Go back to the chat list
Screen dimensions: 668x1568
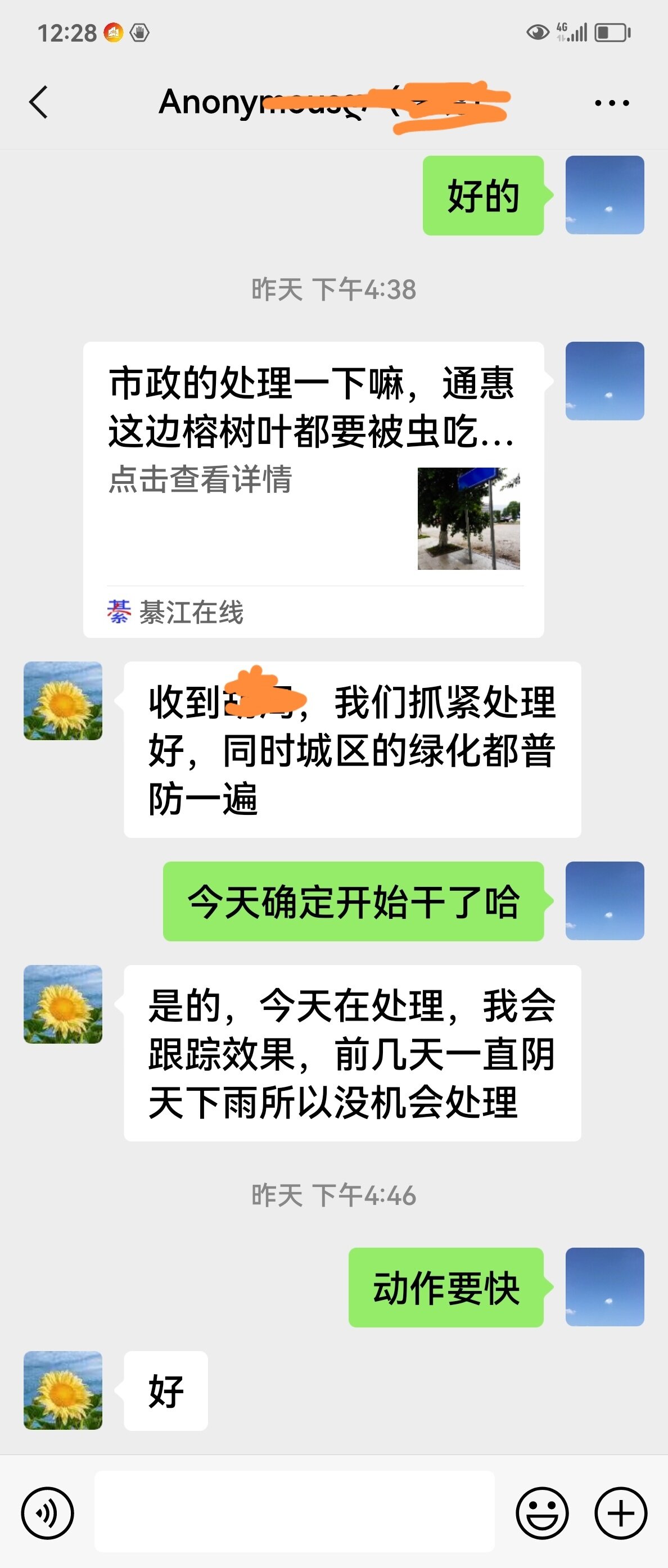point(38,102)
